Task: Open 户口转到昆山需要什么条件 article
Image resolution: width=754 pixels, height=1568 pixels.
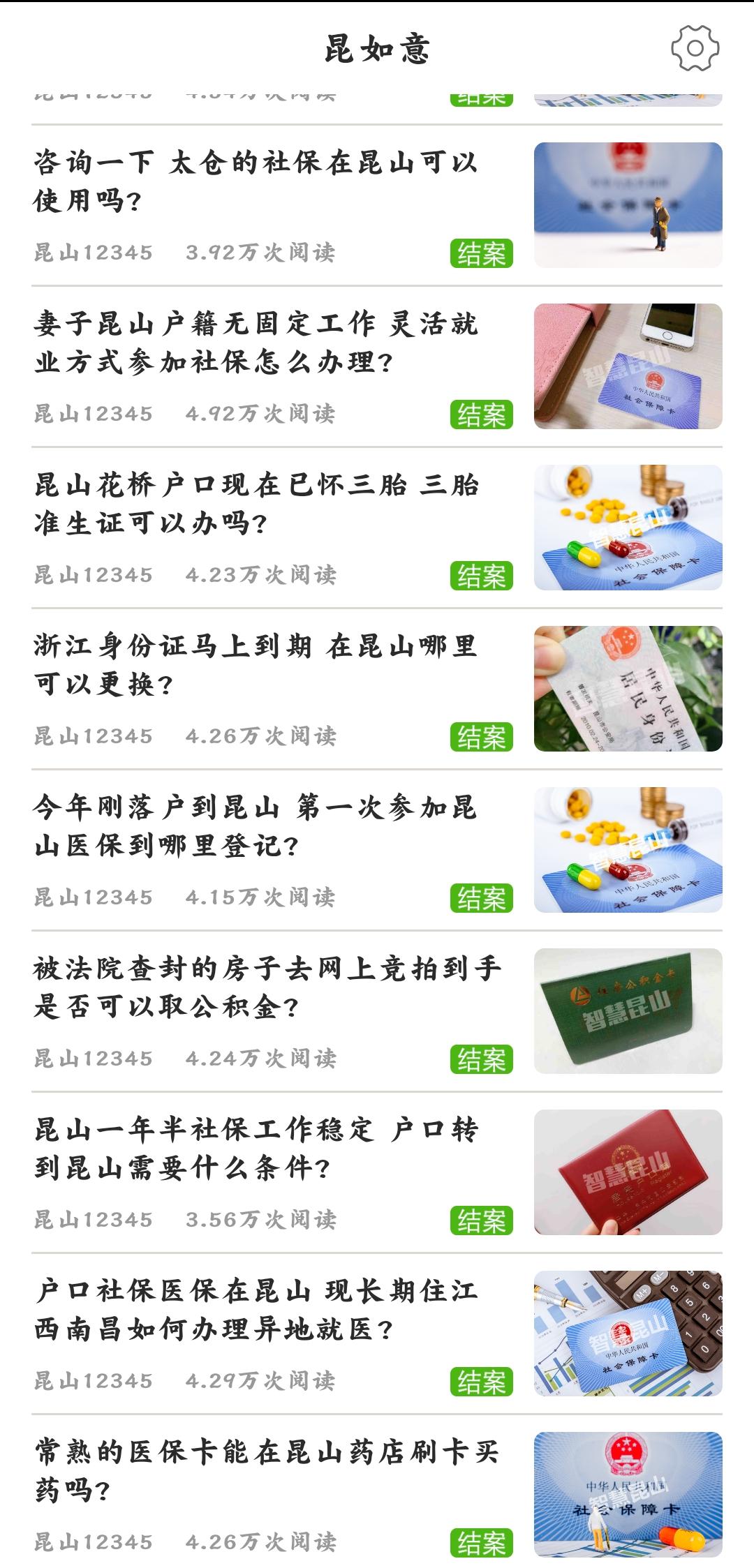Action: [256, 1149]
